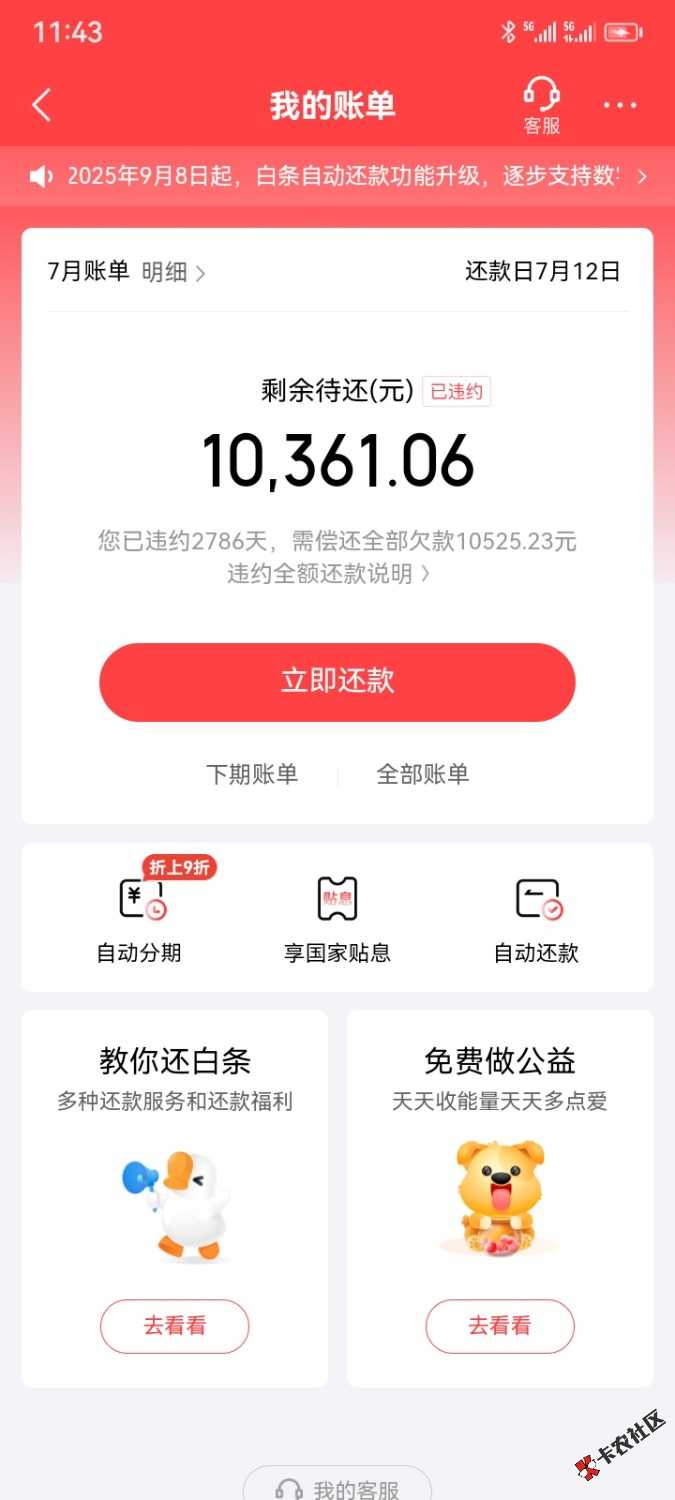Open the three-dot overflow menu
The height and width of the screenshot is (1500, 675).
pyautogui.click(x=620, y=105)
